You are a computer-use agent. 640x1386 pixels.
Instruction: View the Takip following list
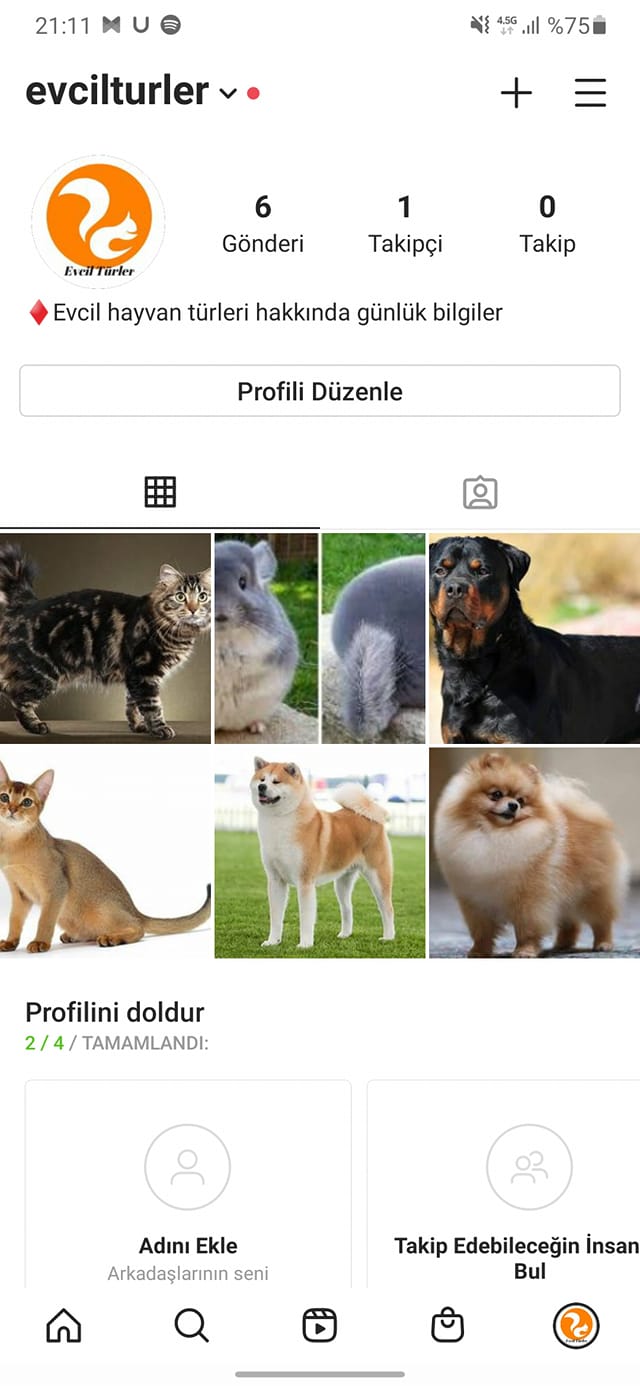(547, 224)
